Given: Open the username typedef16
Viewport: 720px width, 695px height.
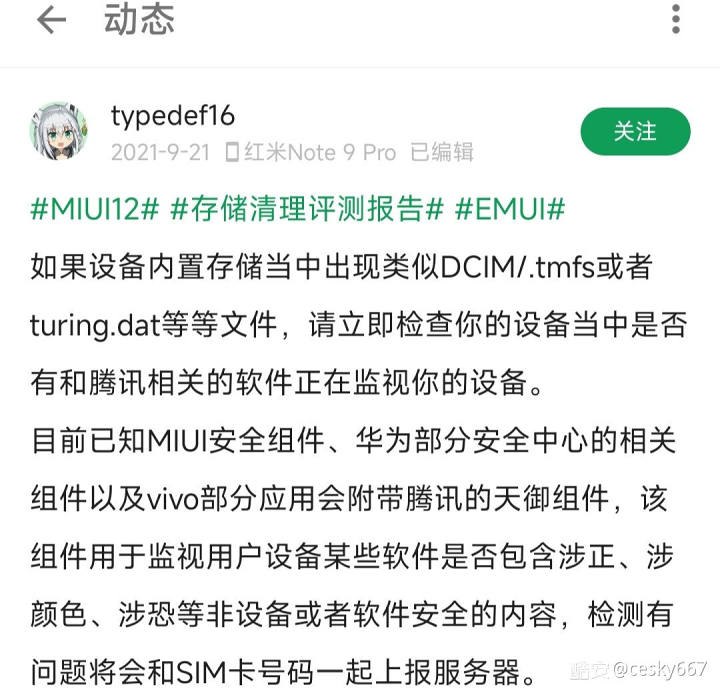Looking at the screenshot, I should [173, 115].
